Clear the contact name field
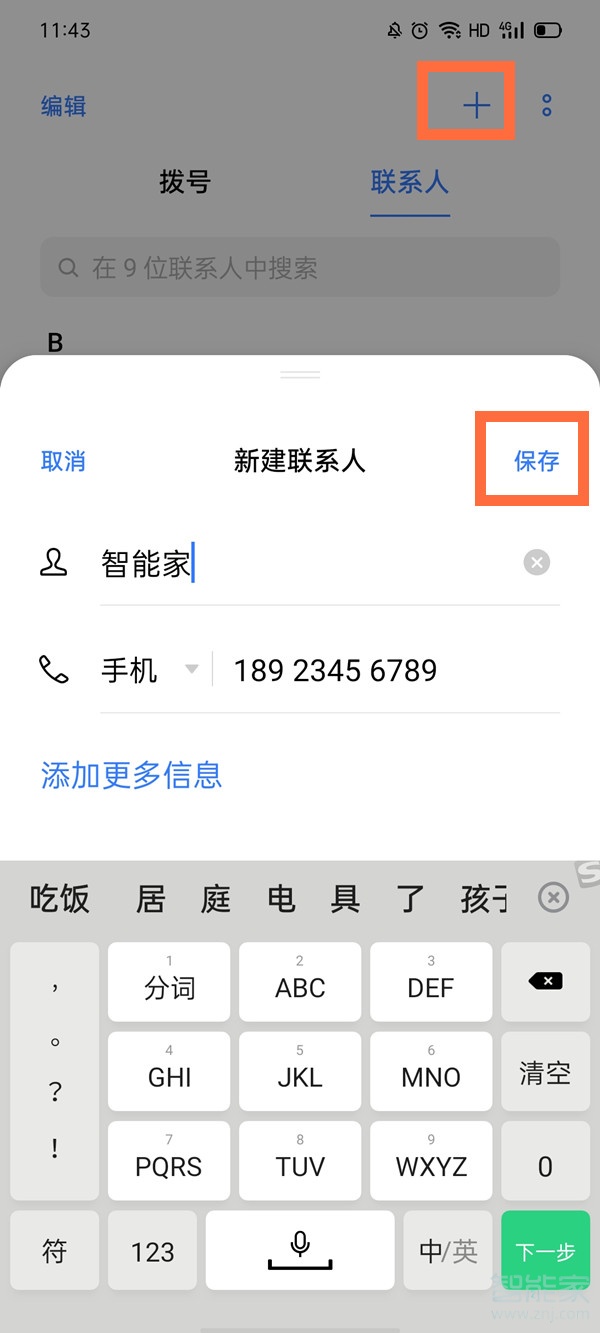 point(537,563)
